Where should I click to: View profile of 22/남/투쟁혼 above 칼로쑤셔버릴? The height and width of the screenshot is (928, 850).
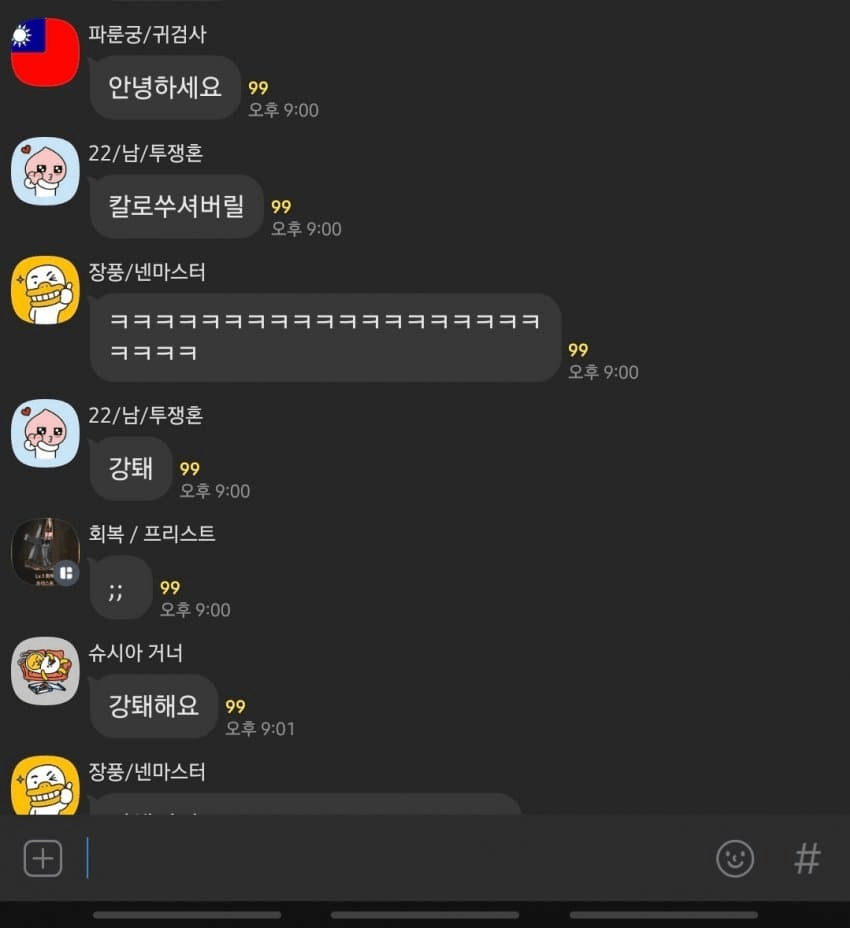[x=45, y=171]
